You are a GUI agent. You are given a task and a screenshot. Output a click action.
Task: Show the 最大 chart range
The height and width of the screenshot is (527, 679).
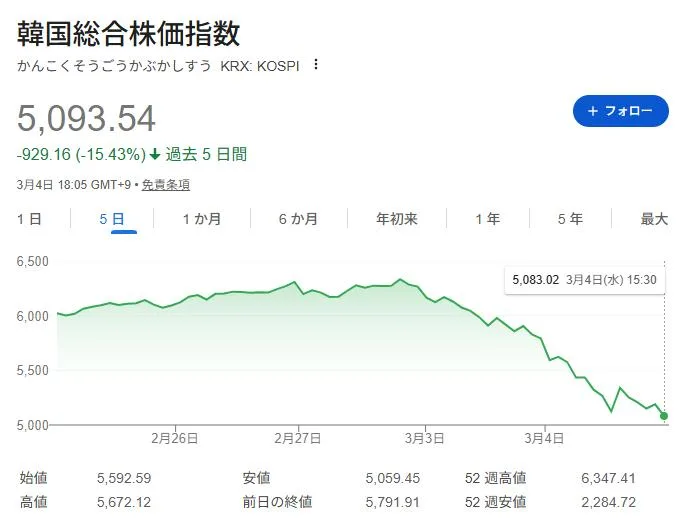point(654,219)
